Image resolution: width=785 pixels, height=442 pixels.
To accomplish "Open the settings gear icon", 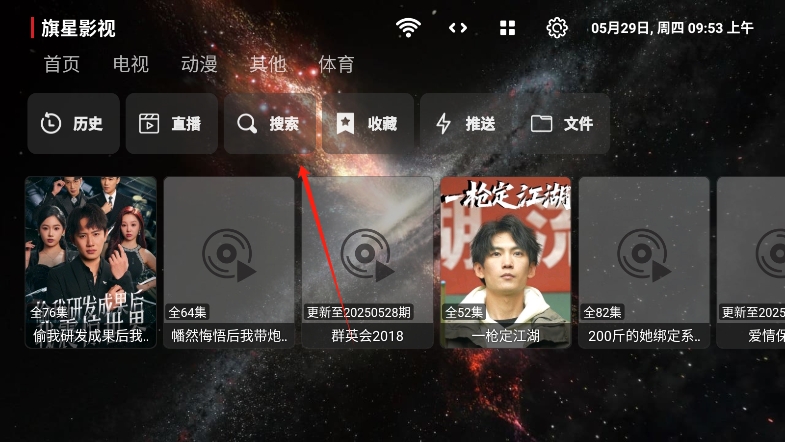I will pos(557,28).
